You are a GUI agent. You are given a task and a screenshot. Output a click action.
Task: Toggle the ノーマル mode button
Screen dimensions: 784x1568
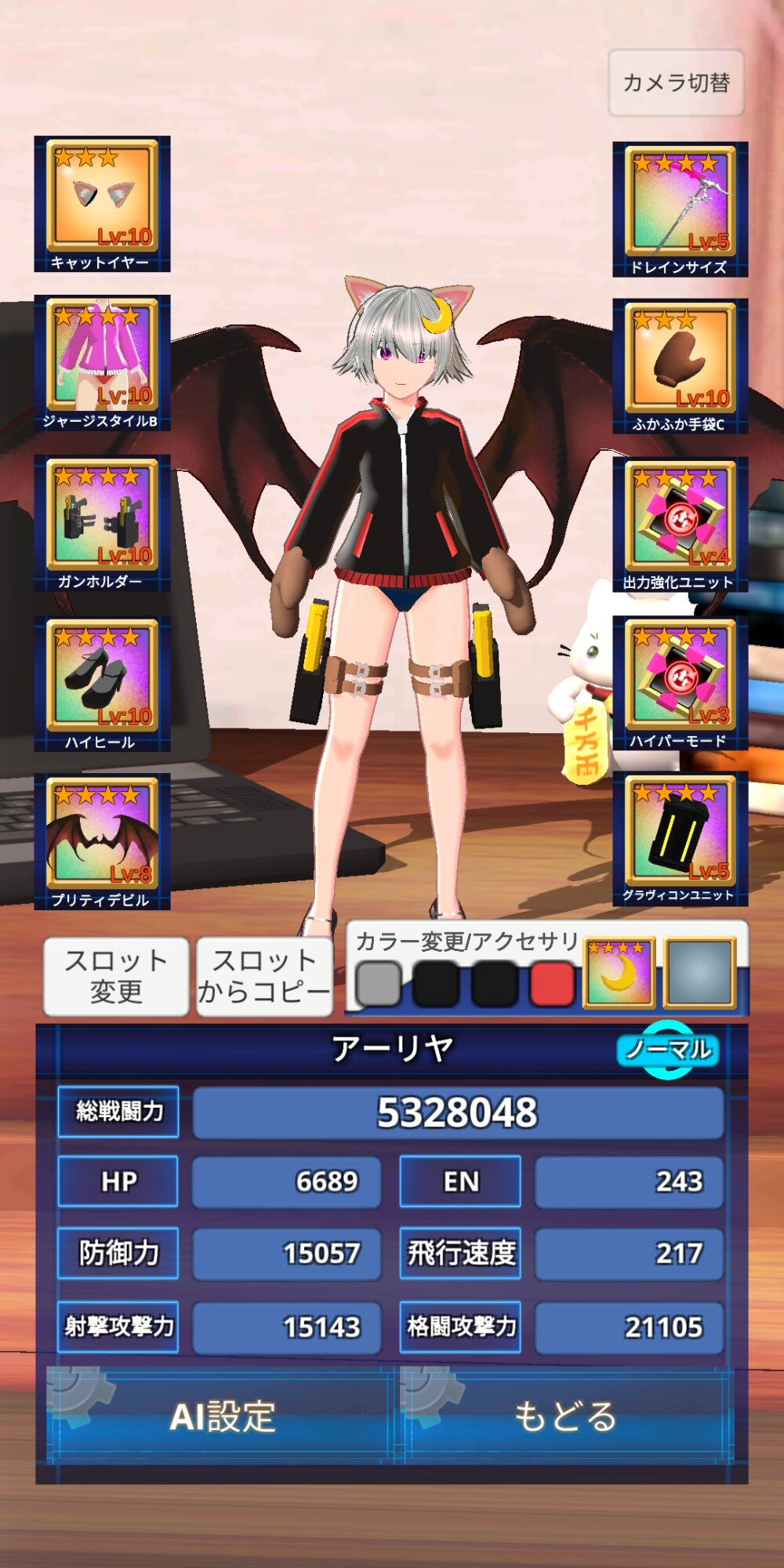[x=668, y=1049]
